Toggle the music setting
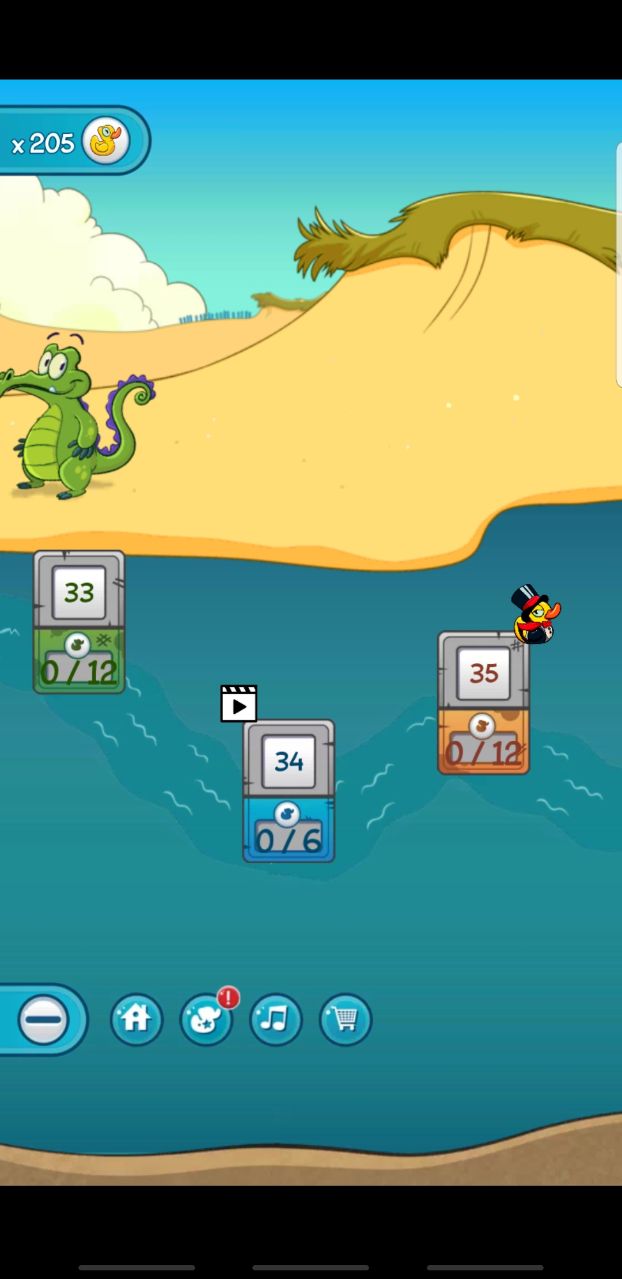622x1279 pixels. click(x=275, y=1020)
